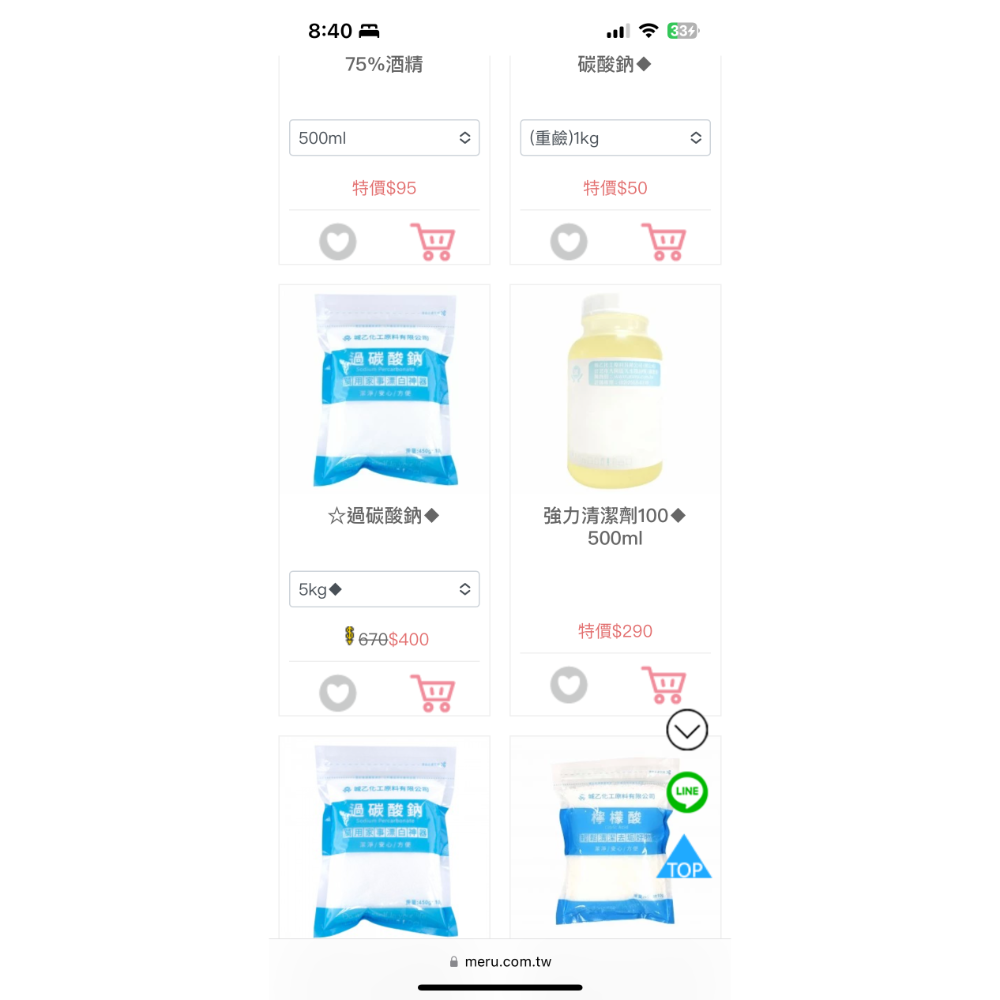Open the ☆過碳酸鈉 product image
Screen dimensions: 1000x1000
pos(385,390)
